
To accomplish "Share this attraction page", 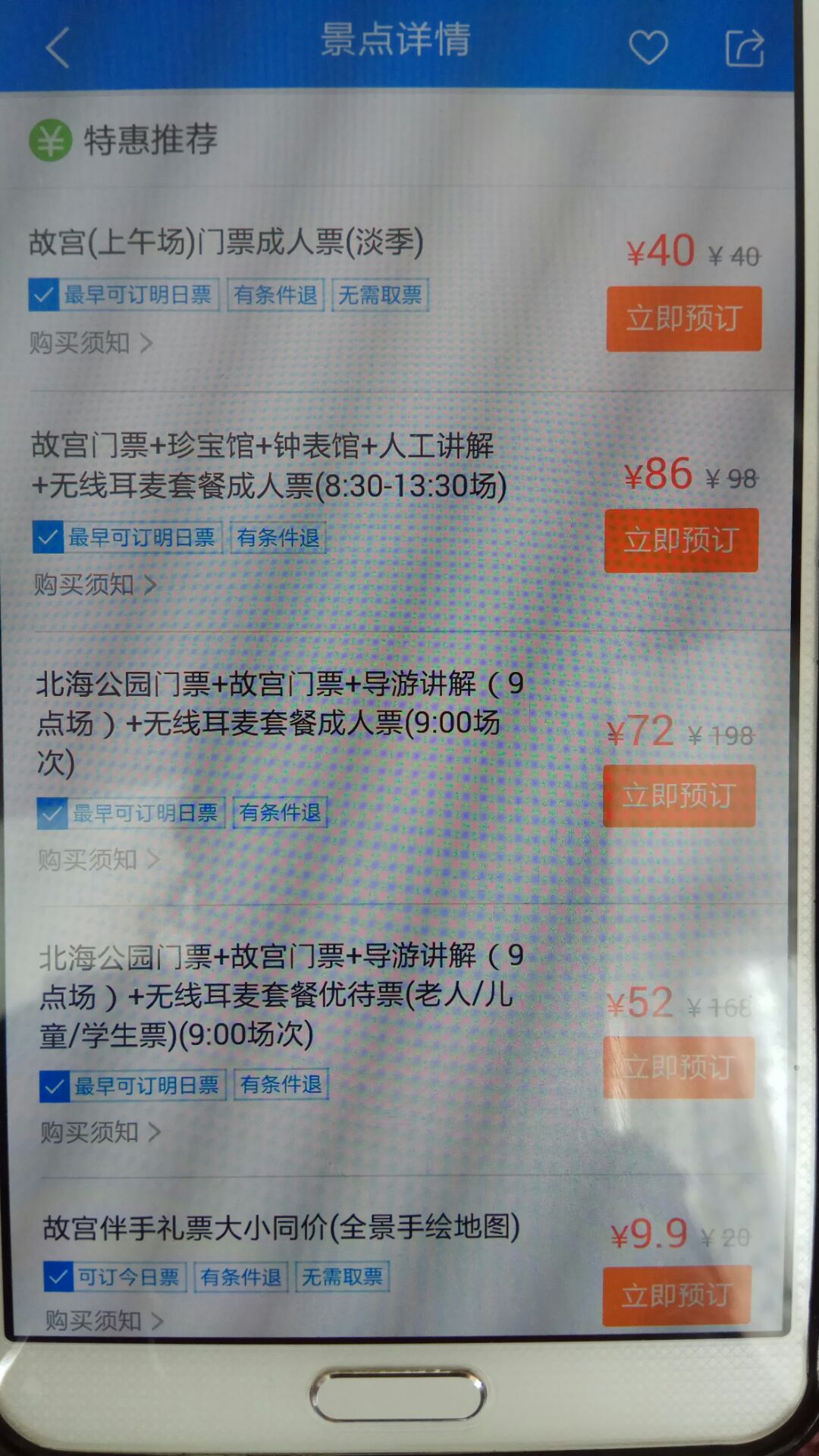I will [x=745, y=48].
